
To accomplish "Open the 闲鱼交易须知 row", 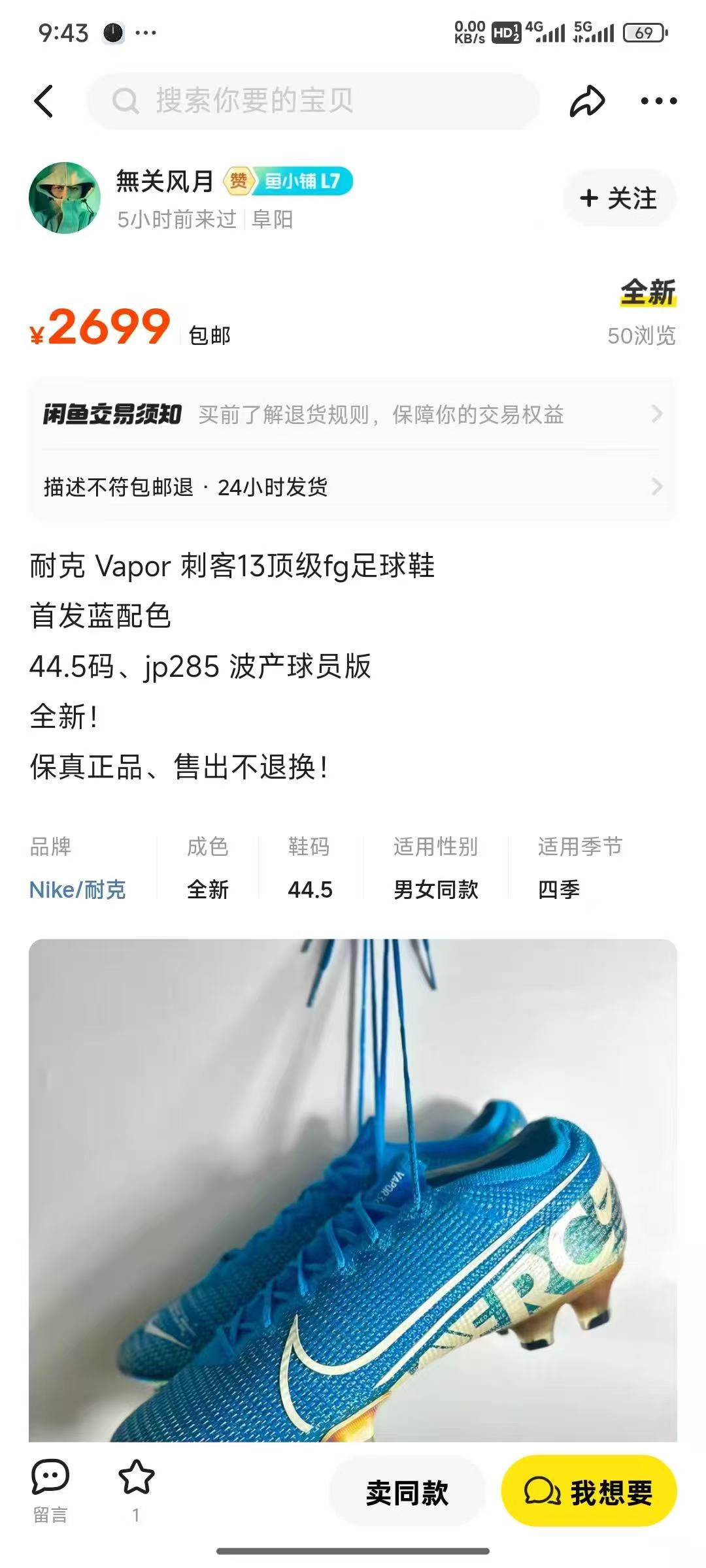I will pos(353,414).
